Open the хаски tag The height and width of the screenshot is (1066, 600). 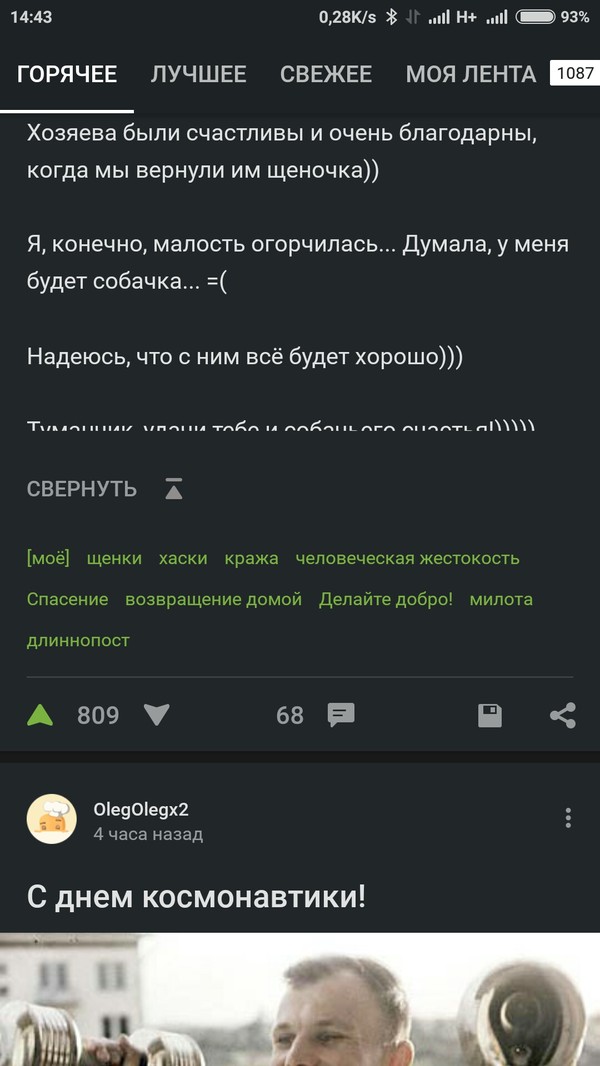[x=183, y=558]
